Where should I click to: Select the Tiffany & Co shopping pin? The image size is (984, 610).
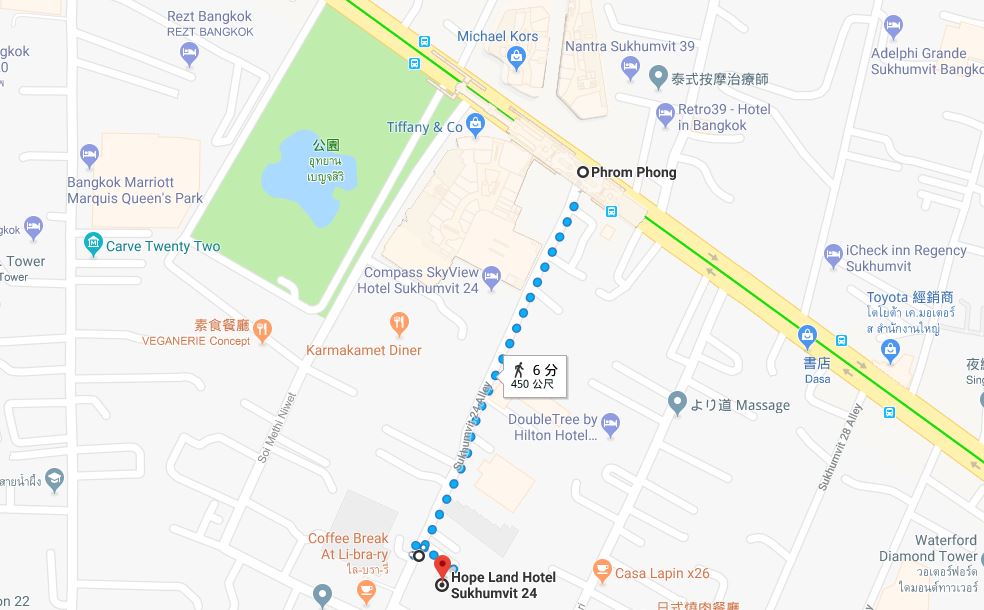(x=475, y=126)
